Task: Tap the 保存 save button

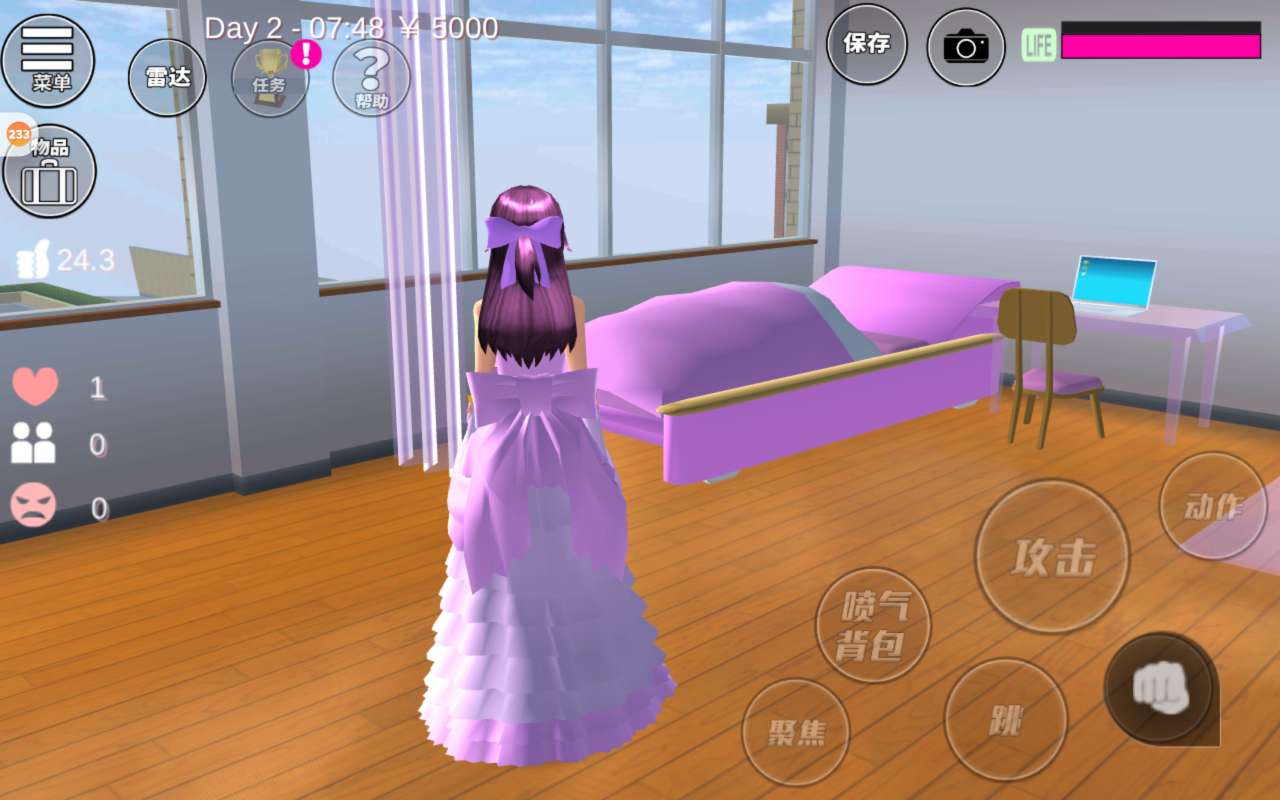Action: coord(866,44)
